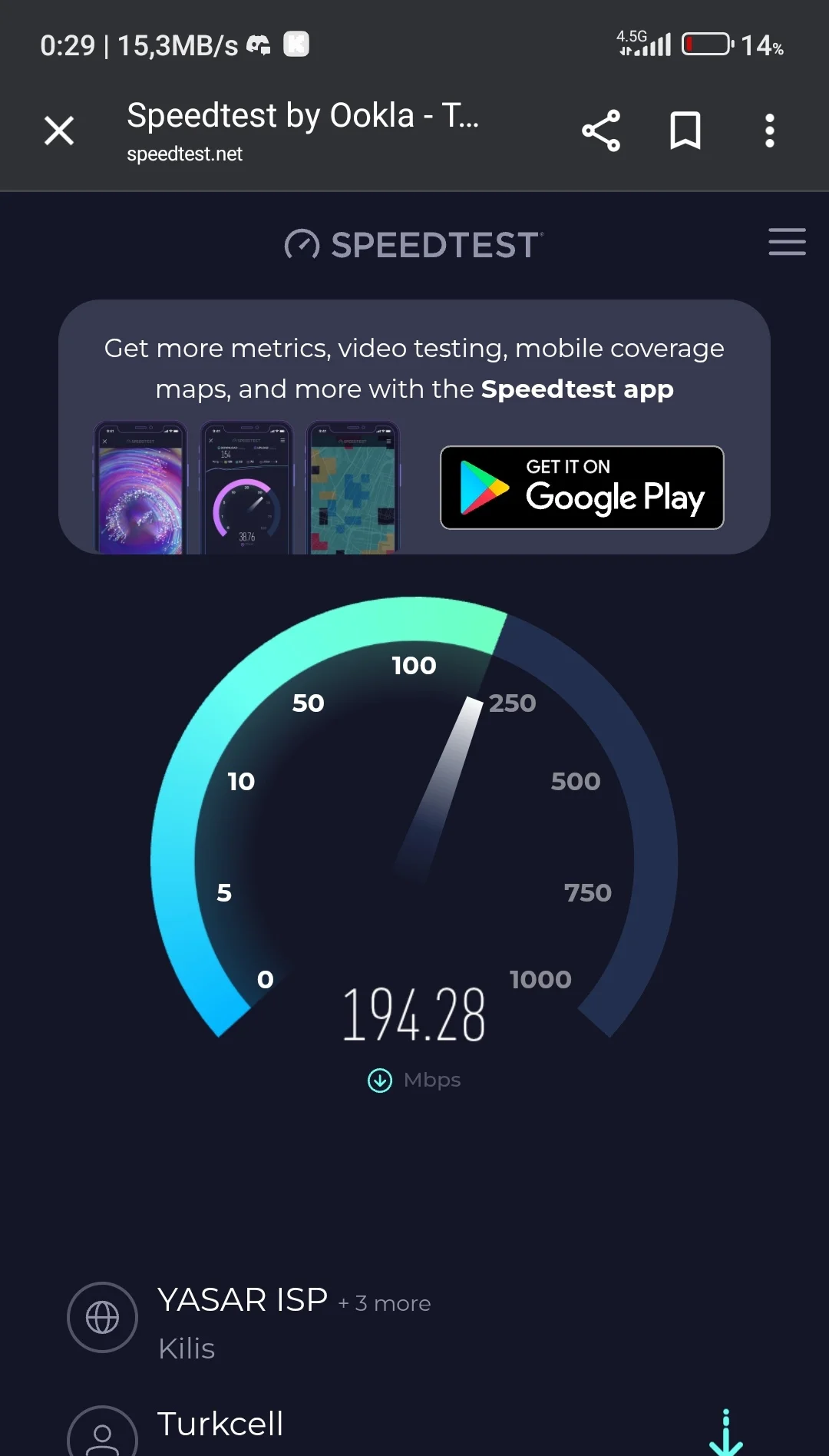Tap the Speedtest logo
The height and width of the screenshot is (1456, 829).
click(414, 245)
